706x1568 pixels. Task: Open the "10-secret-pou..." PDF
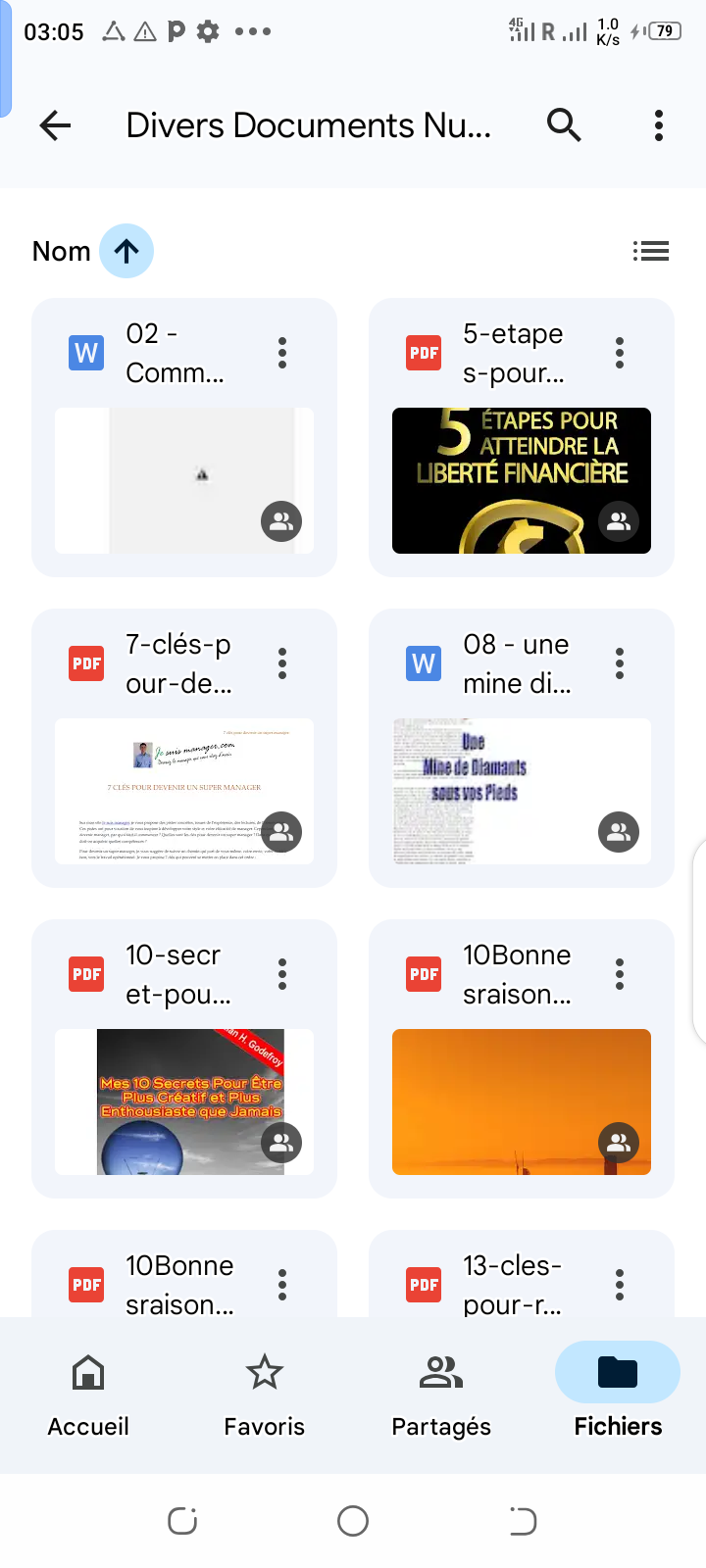(184, 1058)
